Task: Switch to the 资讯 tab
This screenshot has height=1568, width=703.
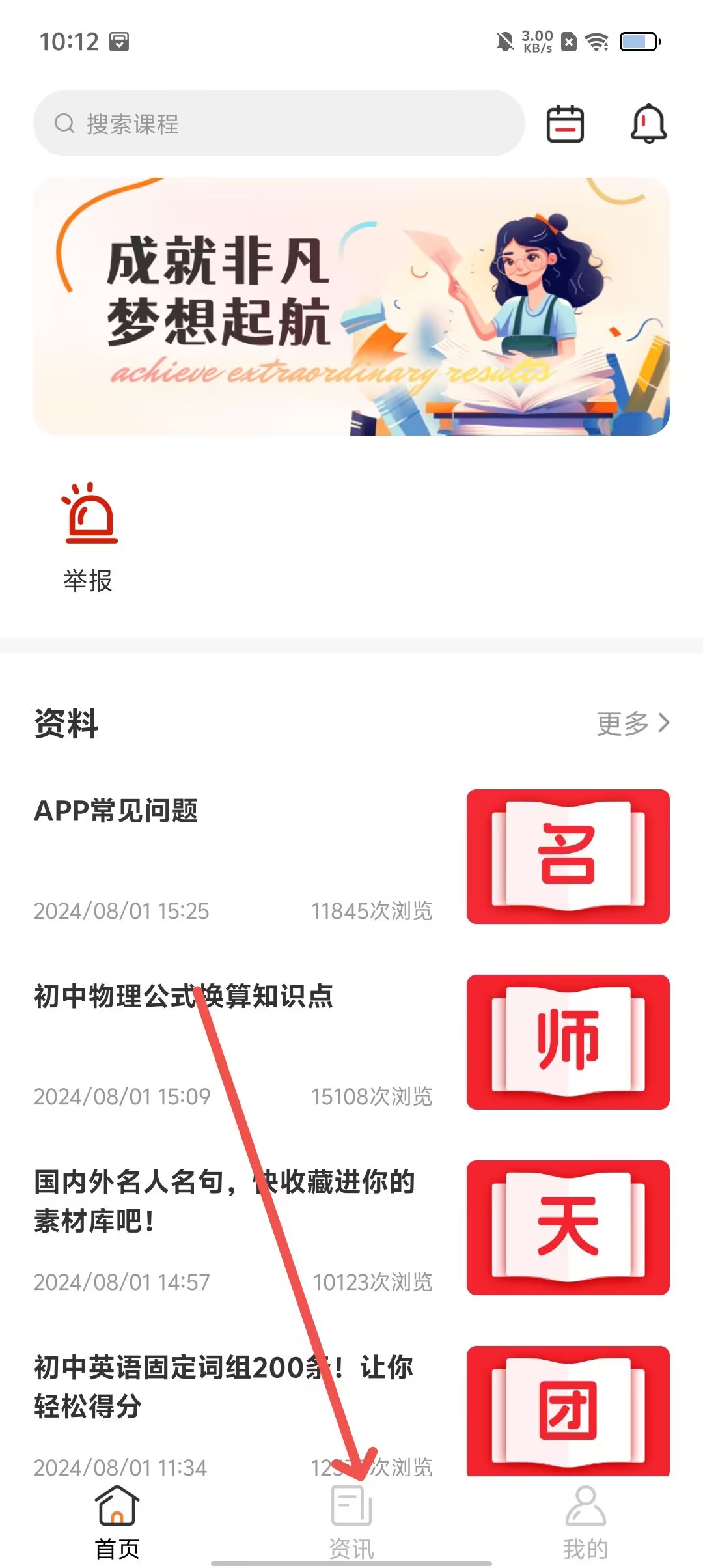Action: click(351, 1522)
